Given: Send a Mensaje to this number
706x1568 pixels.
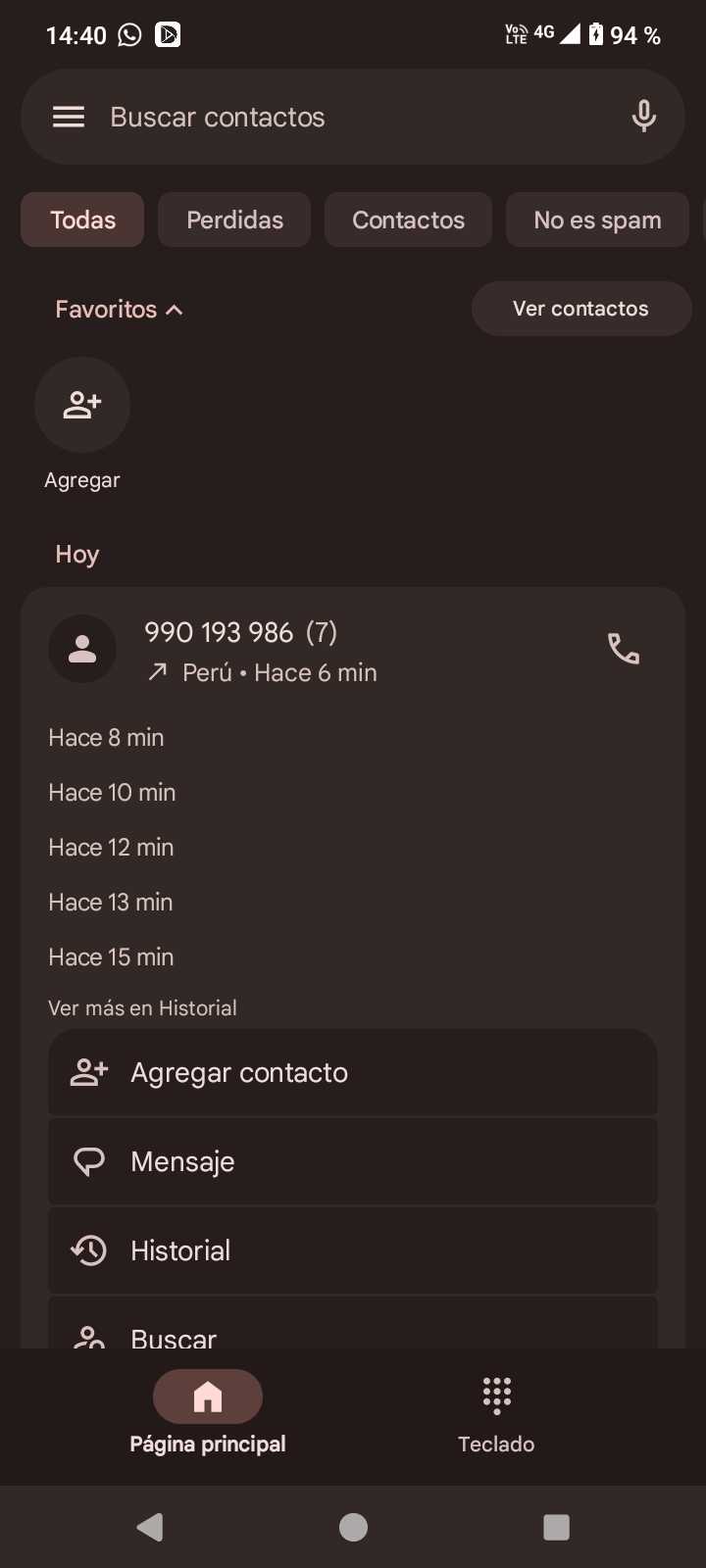Looking at the screenshot, I should (353, 1162).
